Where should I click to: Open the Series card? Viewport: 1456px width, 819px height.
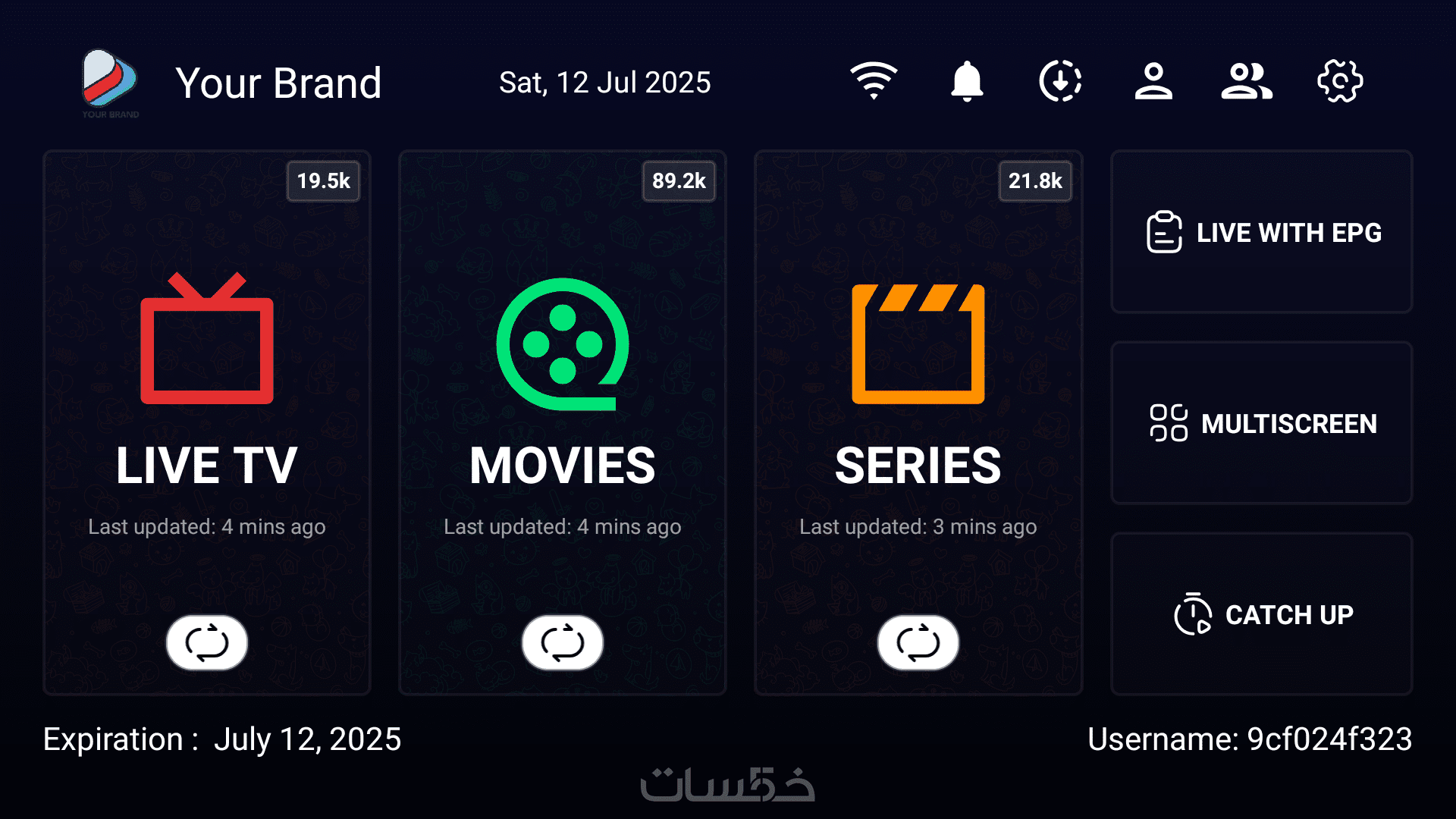click(x=918, y=379)
